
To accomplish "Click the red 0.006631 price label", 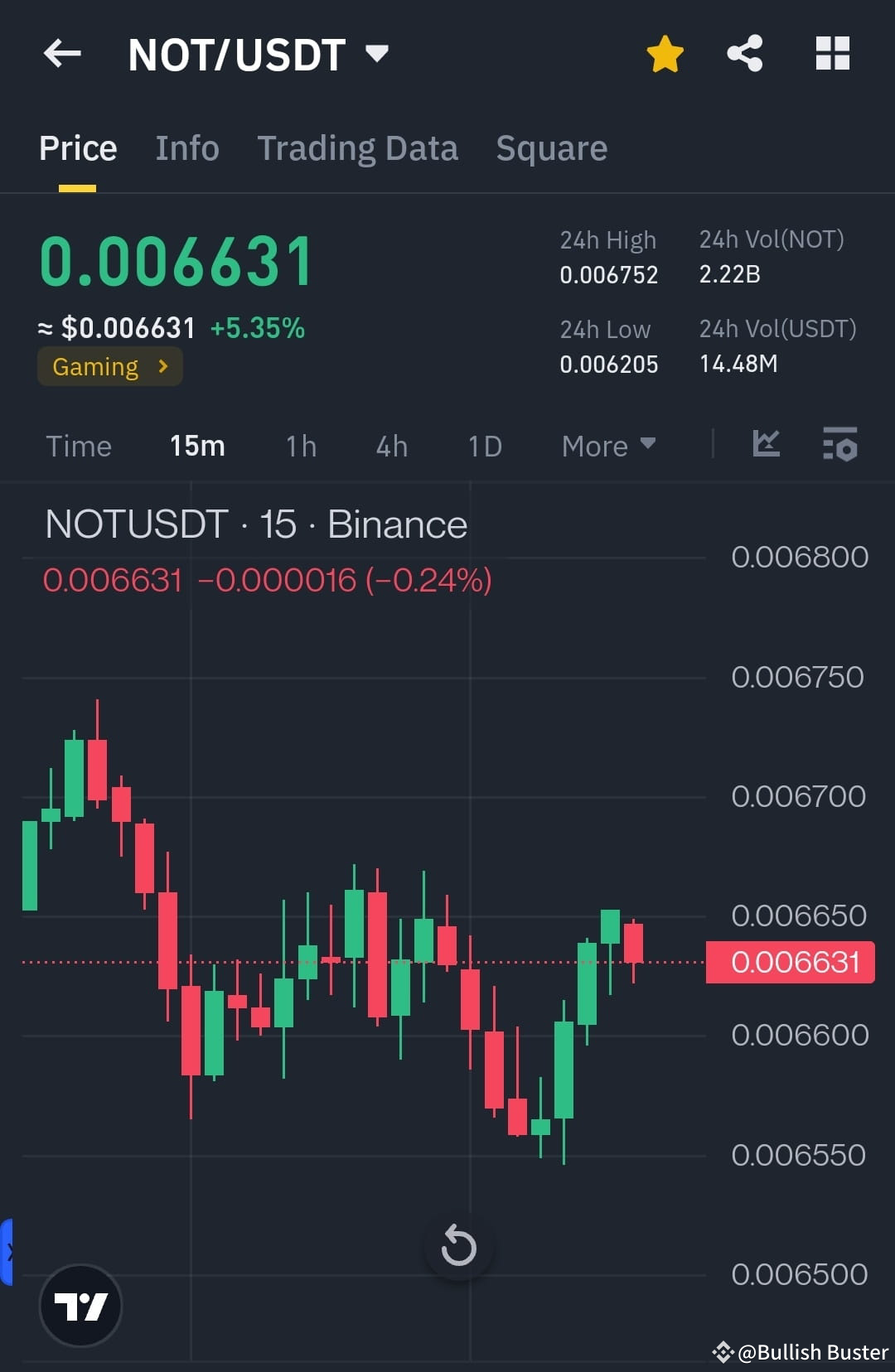I will pyautogui.click(x=789, y=961).
